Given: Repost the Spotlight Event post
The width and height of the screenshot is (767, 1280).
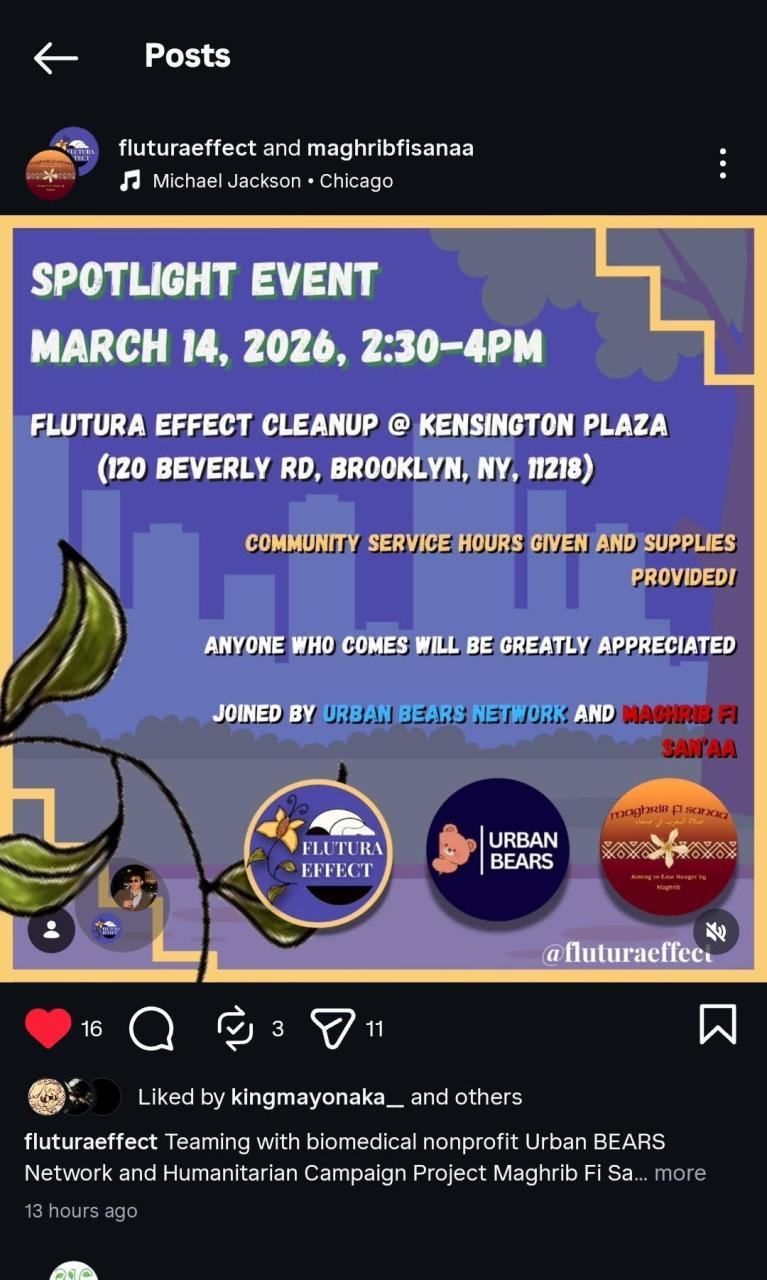Looking at the screenshot, I should click(x=235, y=1028).
